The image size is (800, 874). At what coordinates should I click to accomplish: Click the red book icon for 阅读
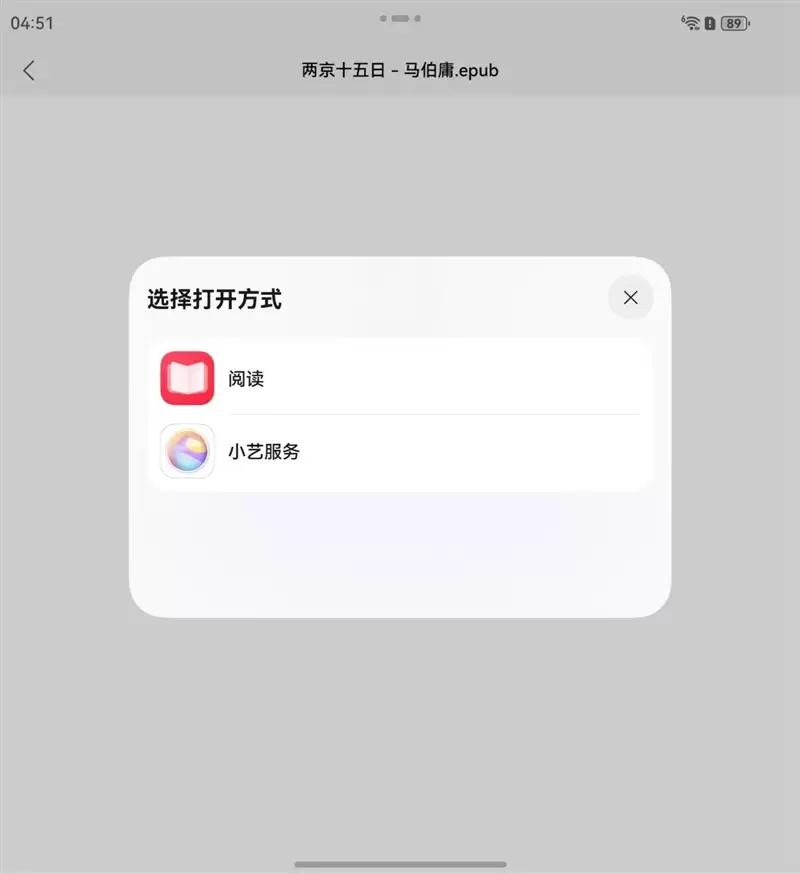coord(186,379)
